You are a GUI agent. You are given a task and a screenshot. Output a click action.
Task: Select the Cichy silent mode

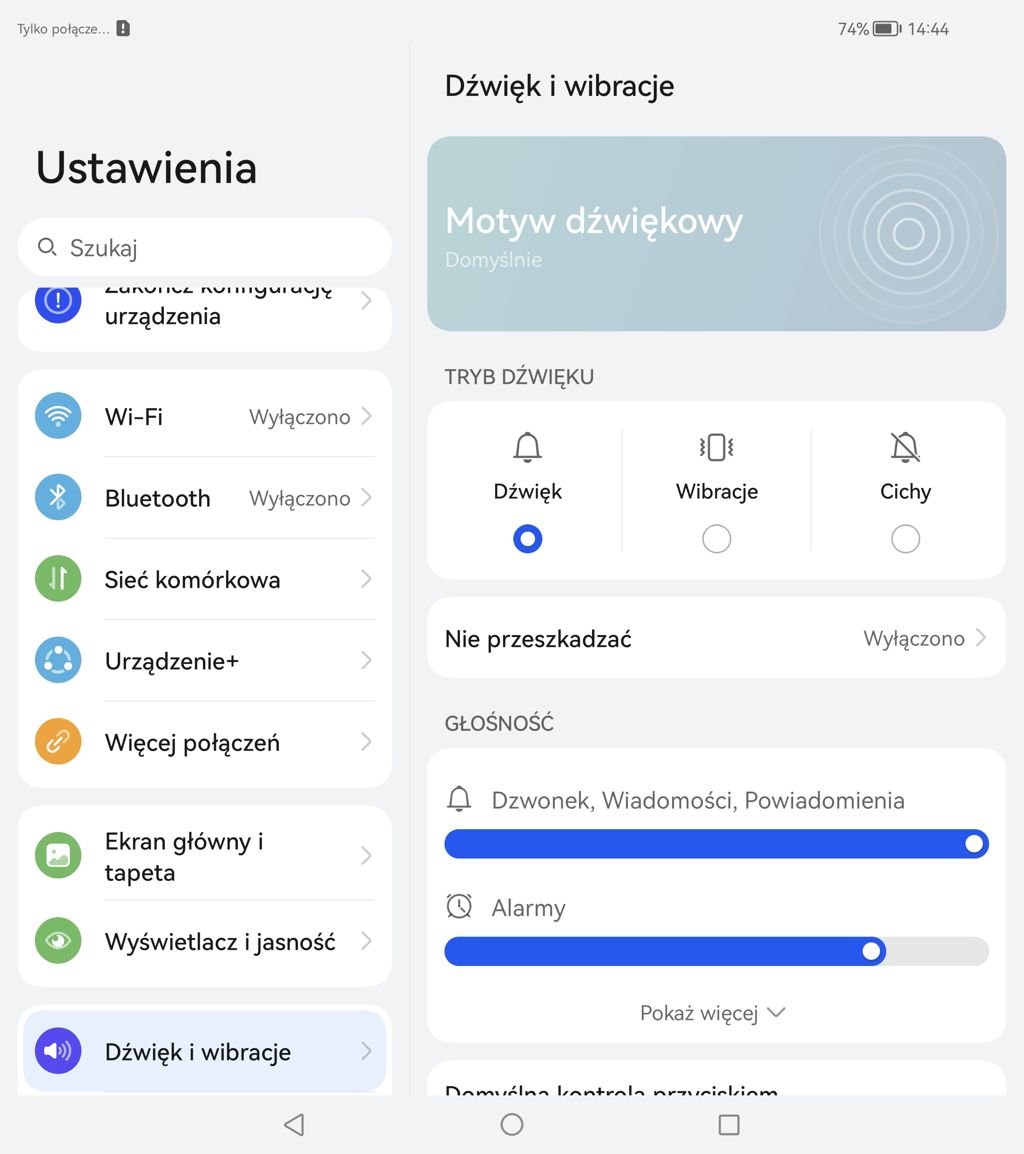pos(905,539)
